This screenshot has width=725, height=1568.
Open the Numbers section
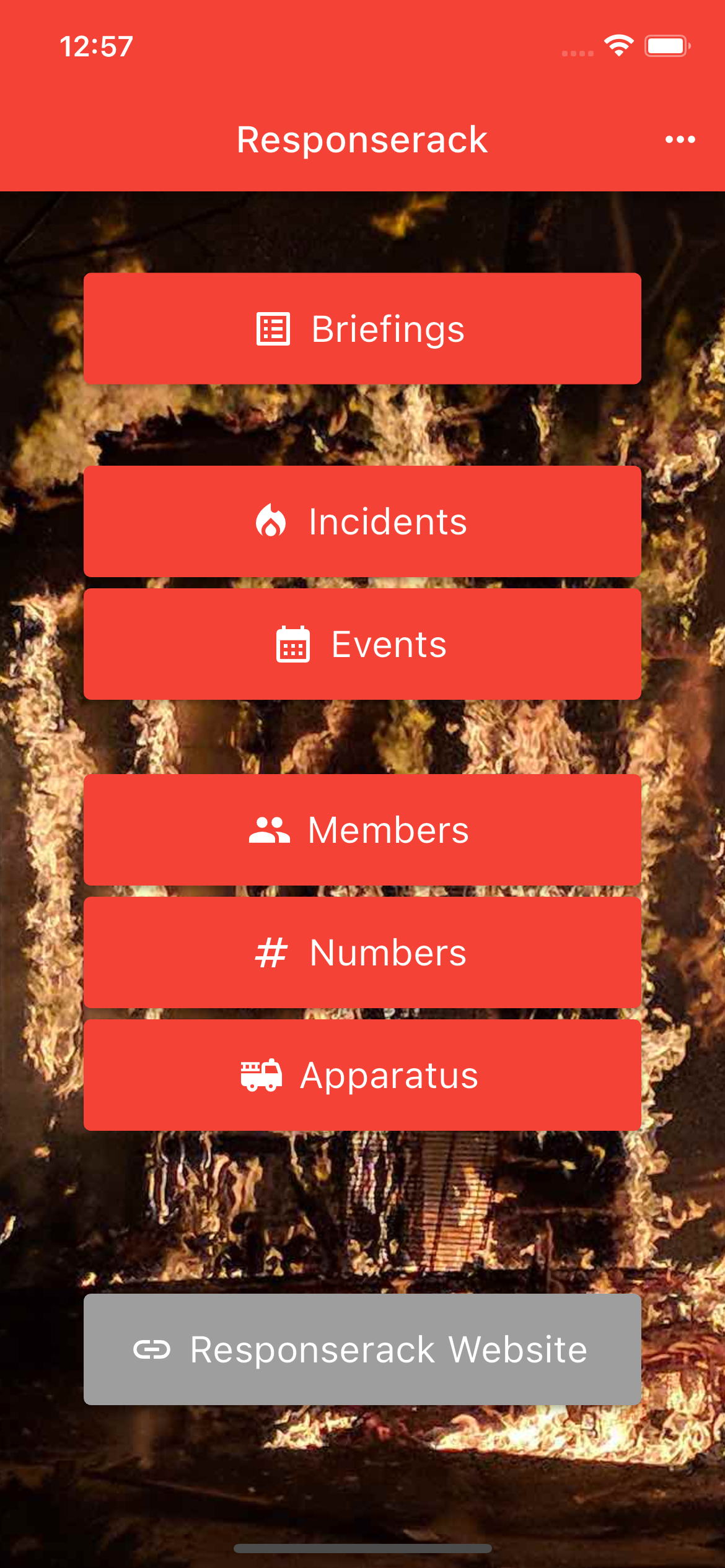point(362,952)
